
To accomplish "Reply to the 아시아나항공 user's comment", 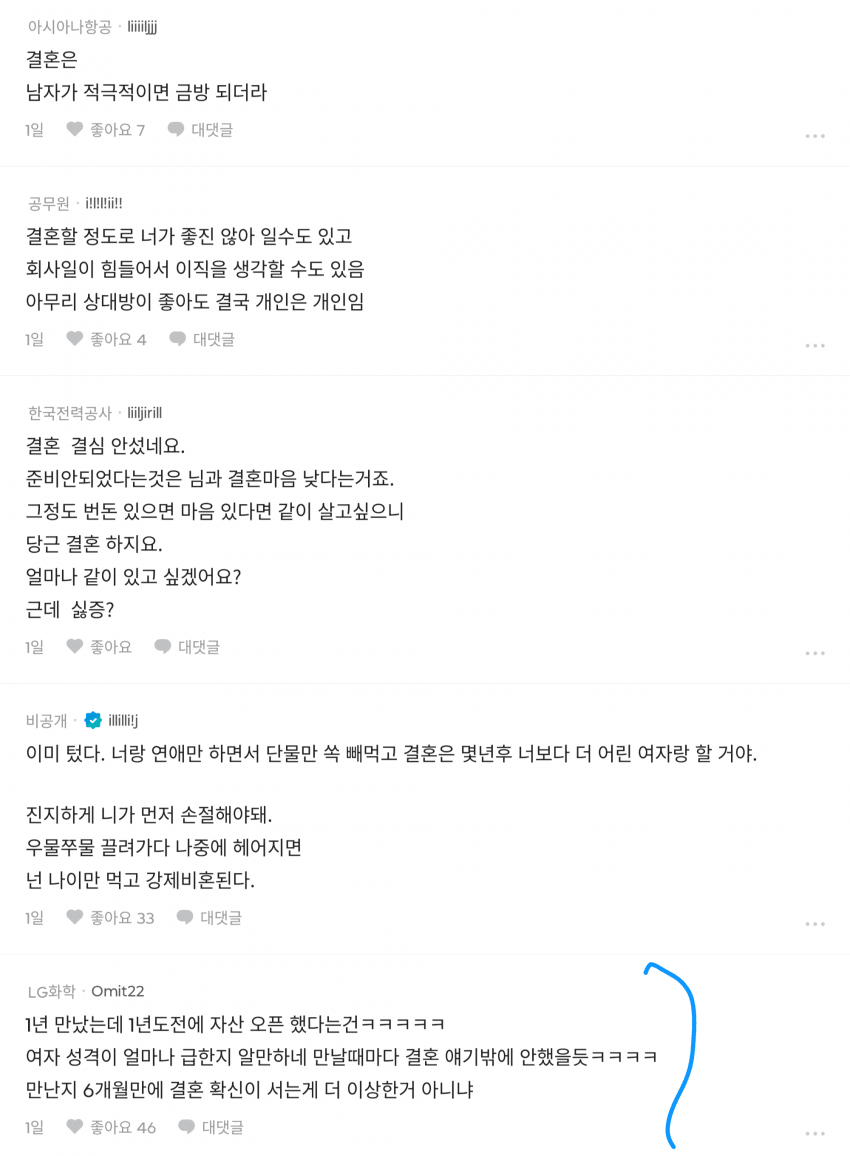I will tap(200, 130).
